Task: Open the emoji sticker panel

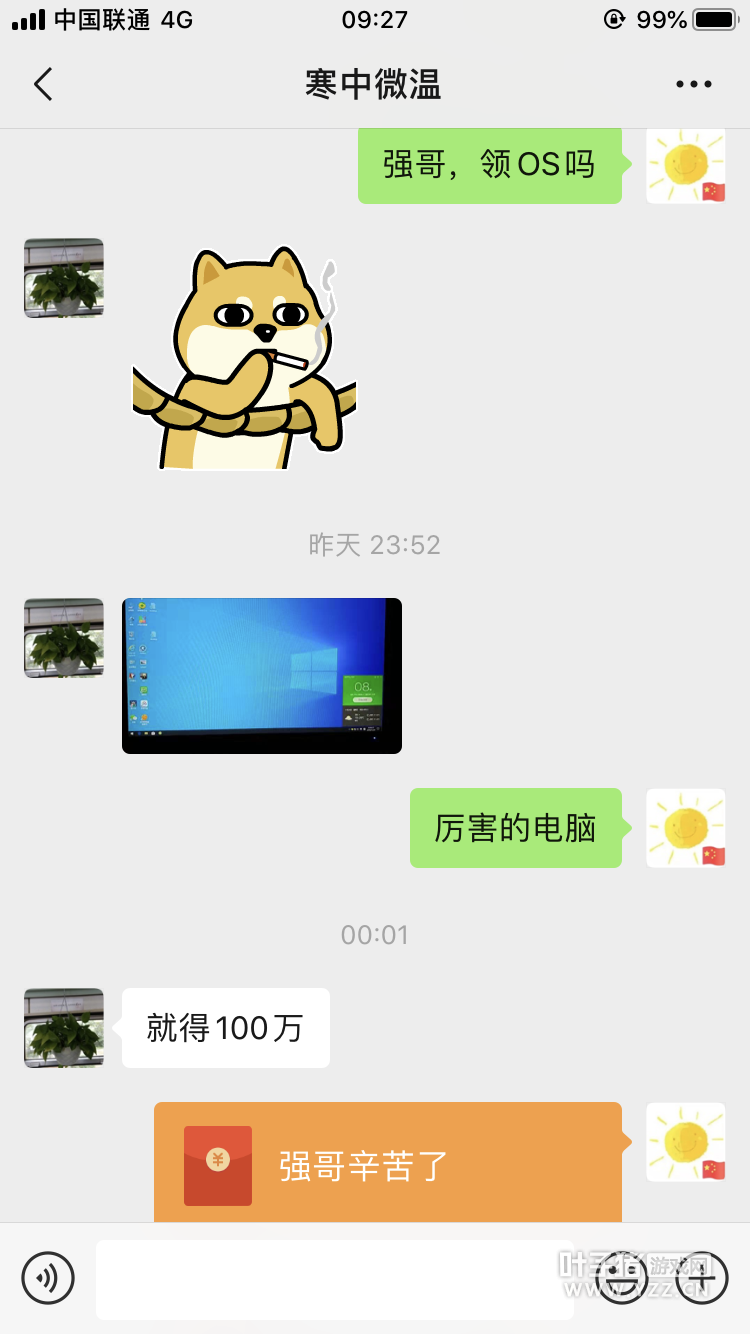Action: (621, 1278)
